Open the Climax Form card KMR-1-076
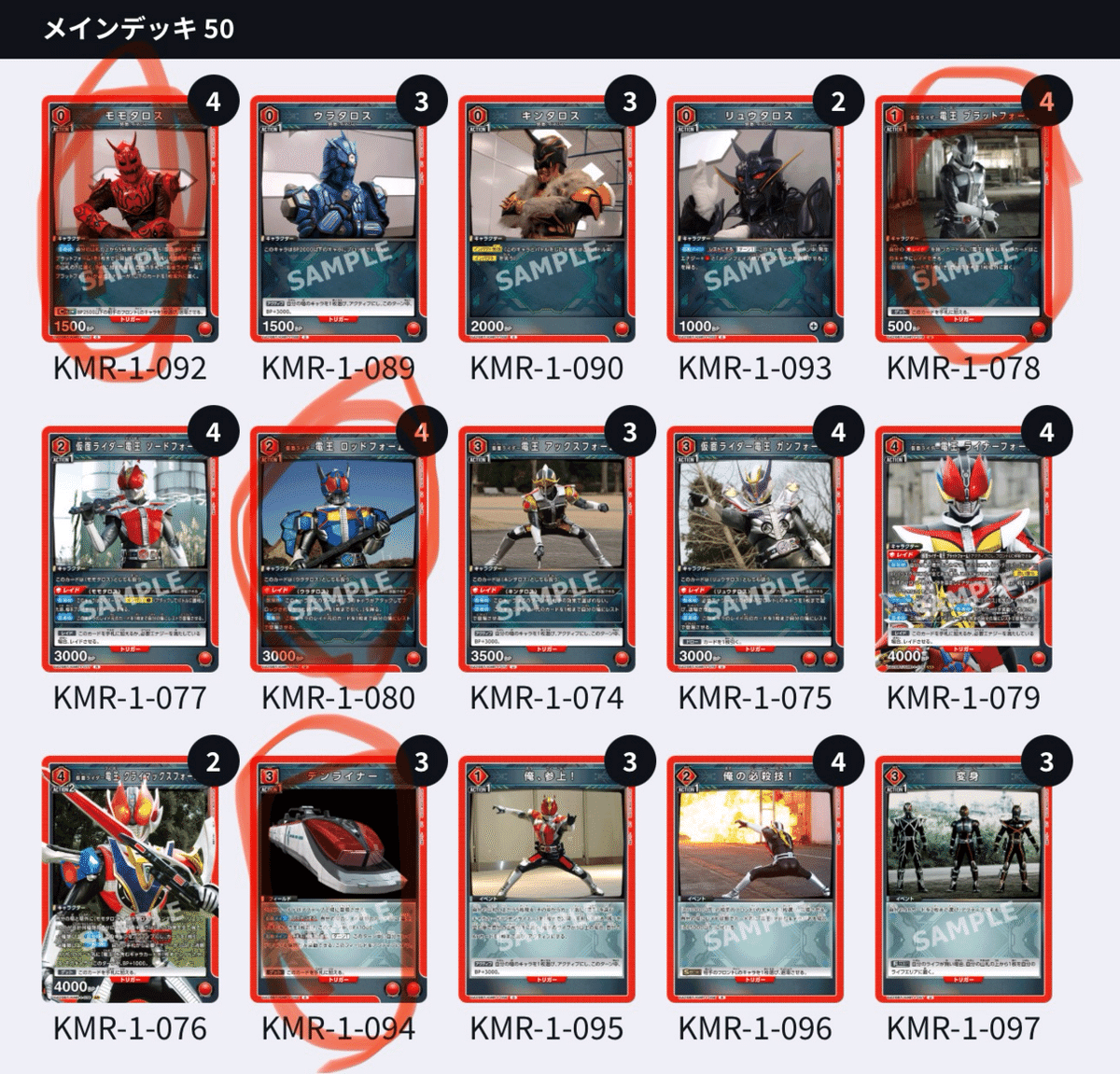The height and width of the screenshot is (1074, 1120). (131, 880)
